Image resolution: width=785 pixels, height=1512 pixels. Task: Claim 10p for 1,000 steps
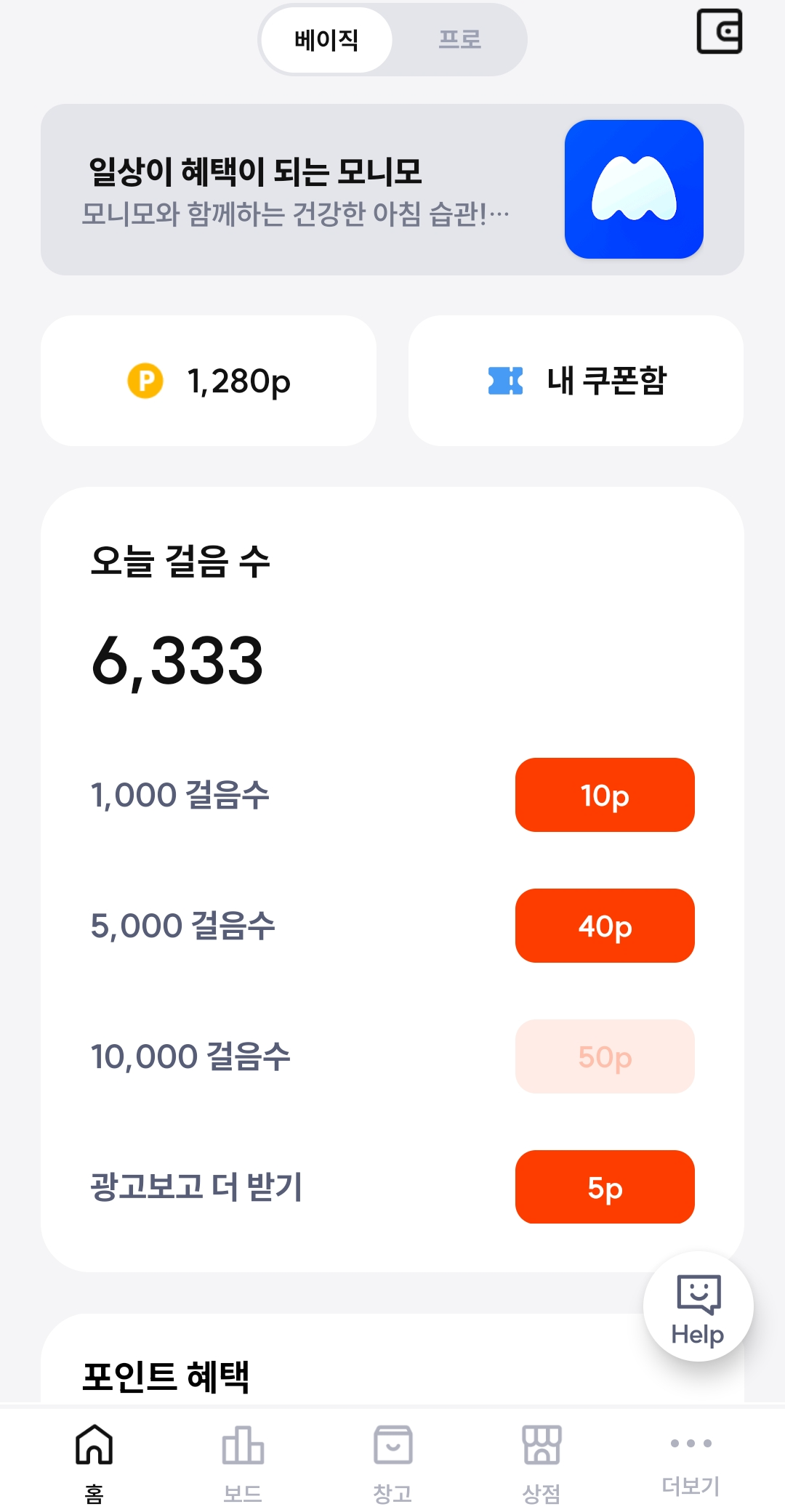tap(605, 795)
